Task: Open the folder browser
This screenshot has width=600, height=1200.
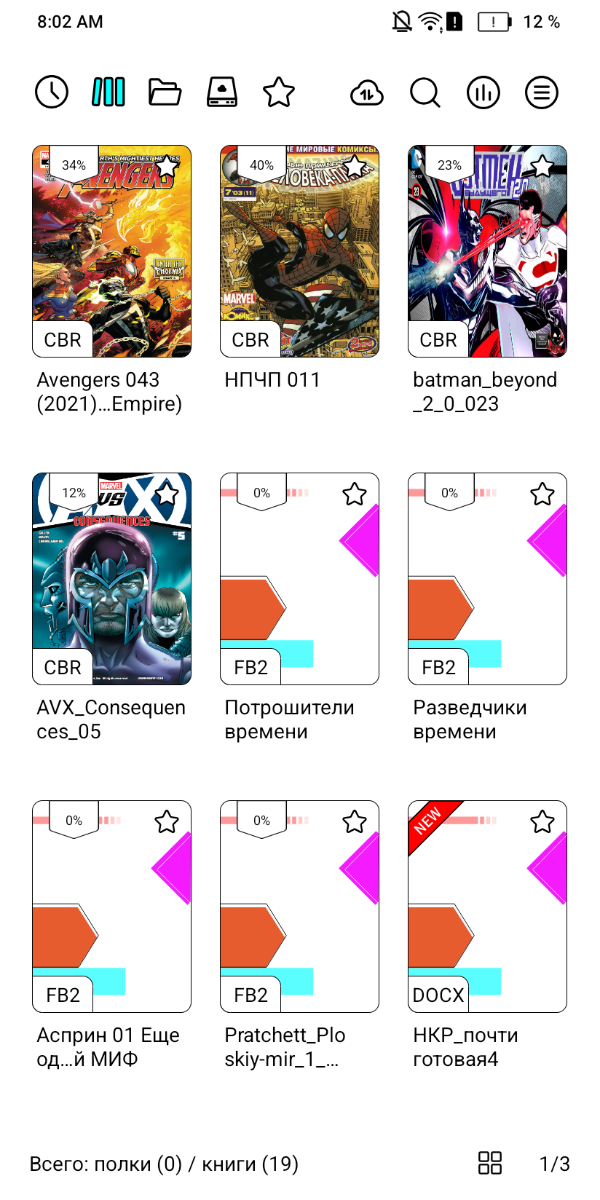Action: pos(165,92)
